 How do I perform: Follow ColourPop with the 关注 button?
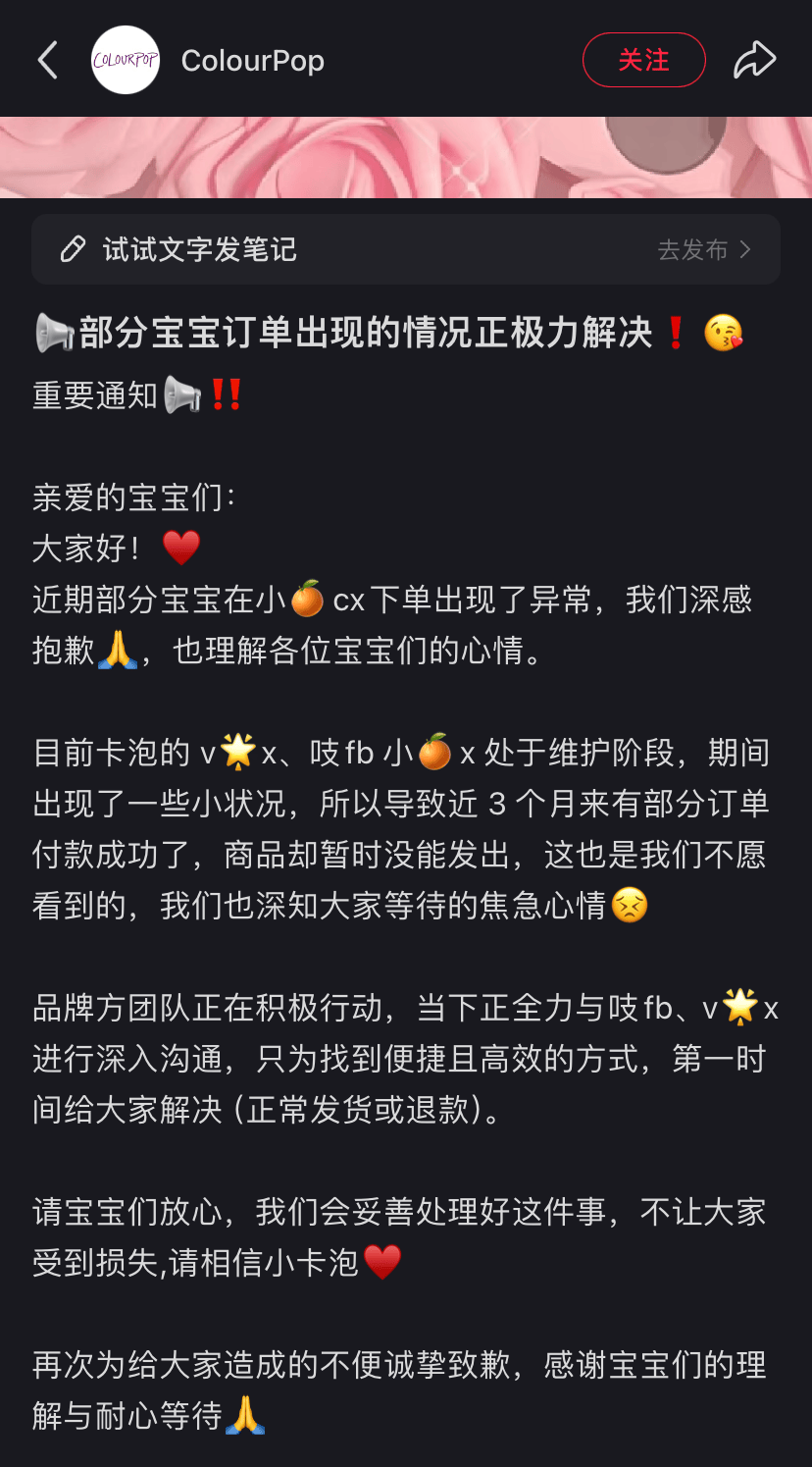643,61
